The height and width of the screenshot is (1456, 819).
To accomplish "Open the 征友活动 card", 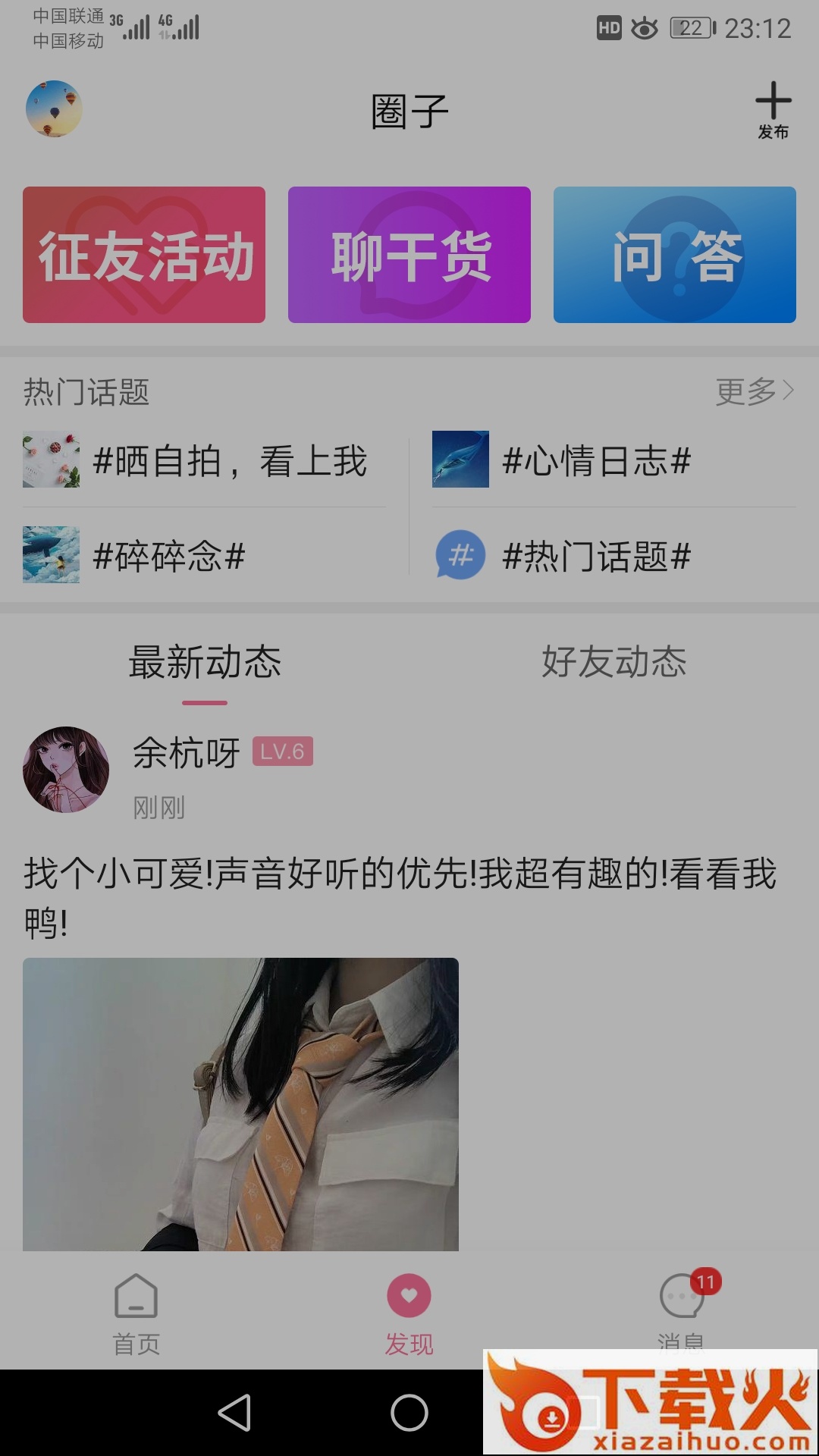I will 144,255.
